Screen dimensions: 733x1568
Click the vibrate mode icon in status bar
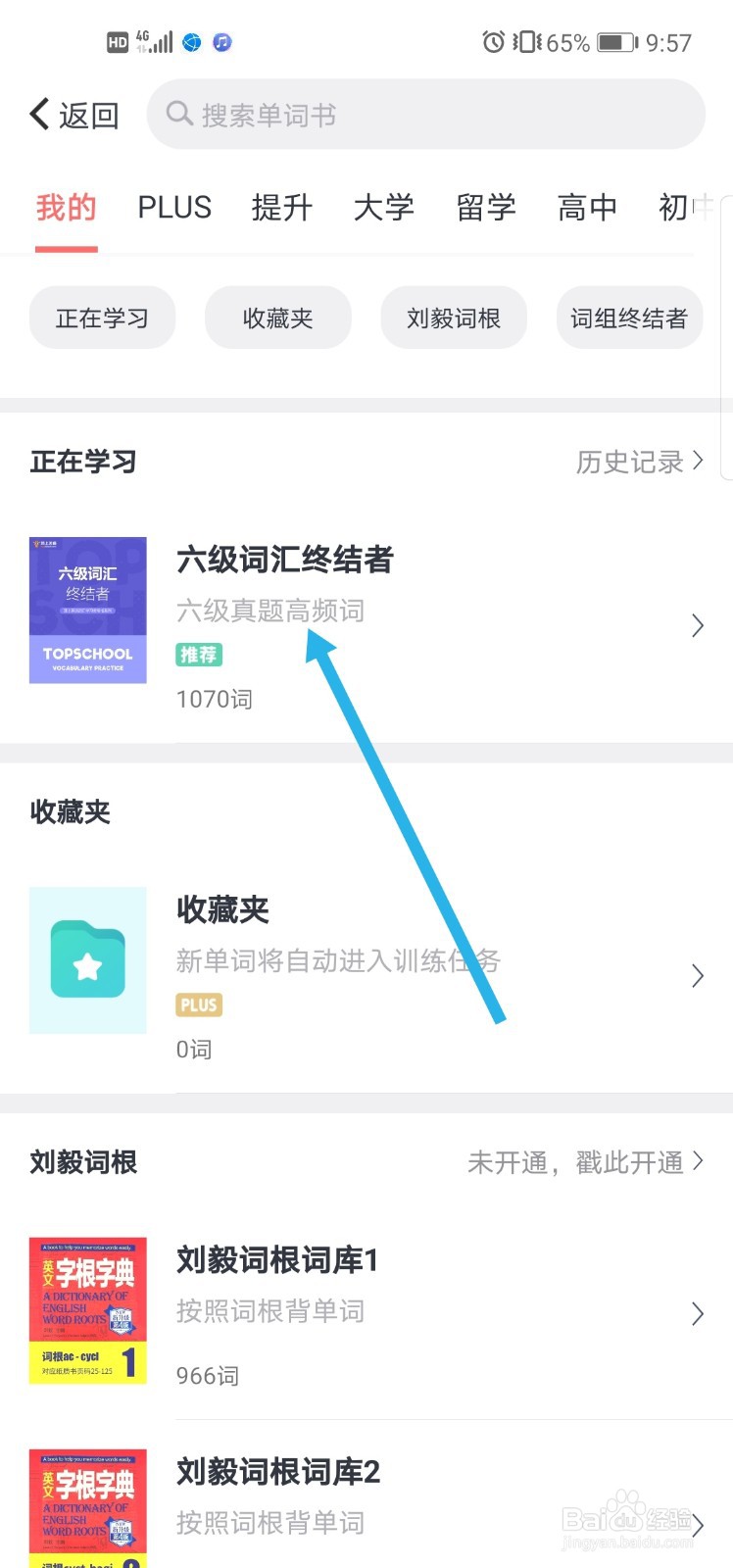click(524, 41)
